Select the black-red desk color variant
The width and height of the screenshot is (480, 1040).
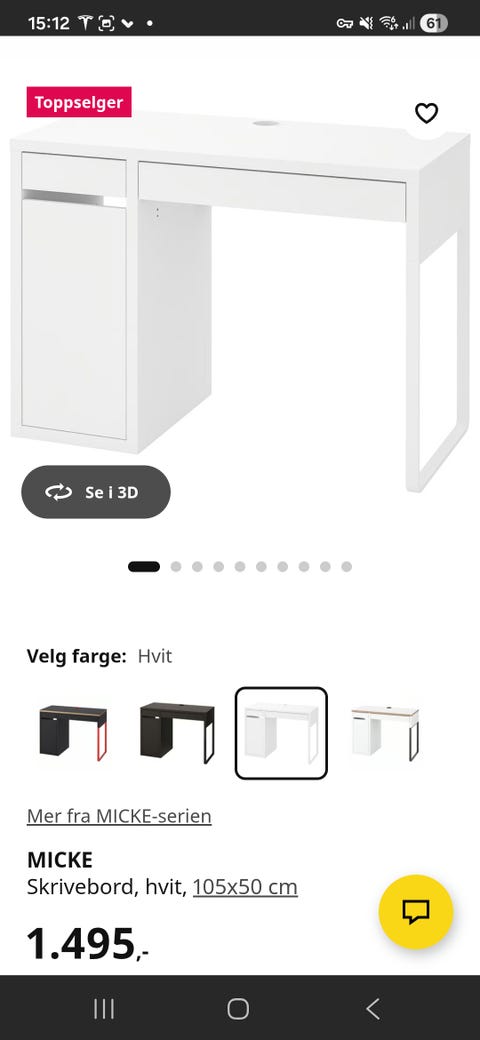click(73, 733)
